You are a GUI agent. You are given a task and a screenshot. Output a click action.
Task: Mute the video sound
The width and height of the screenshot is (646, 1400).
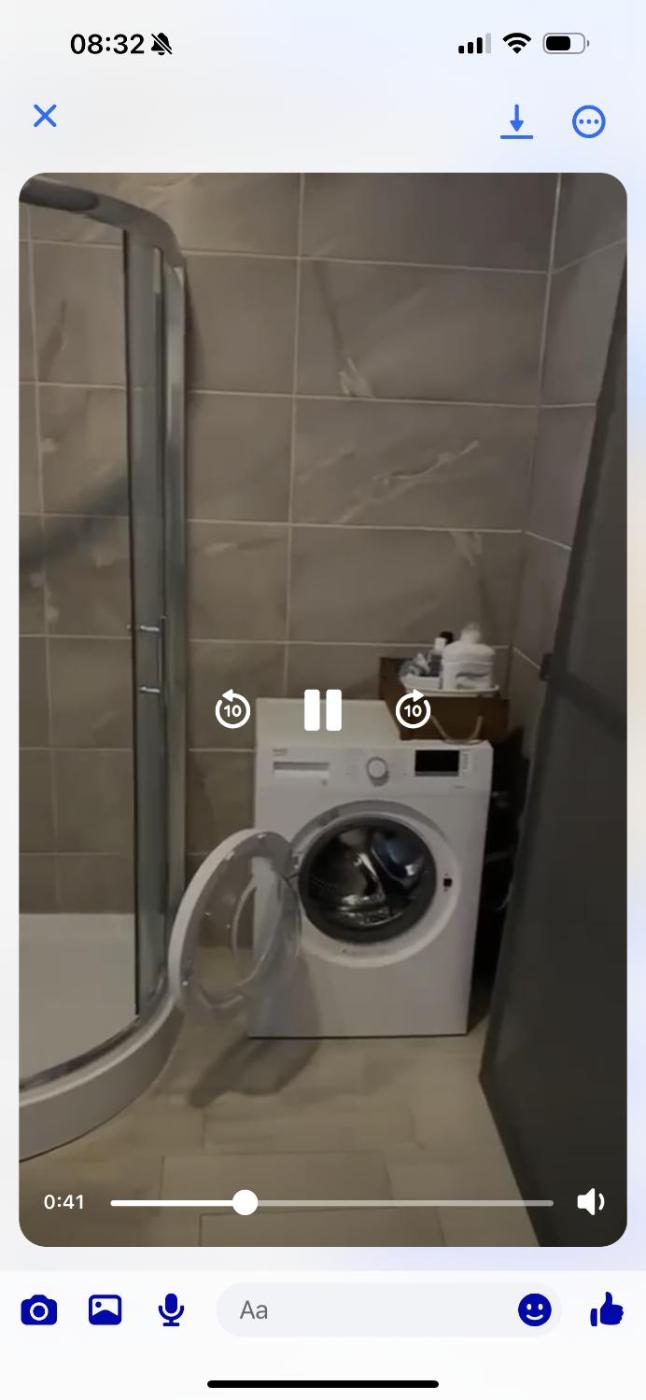590,1202
